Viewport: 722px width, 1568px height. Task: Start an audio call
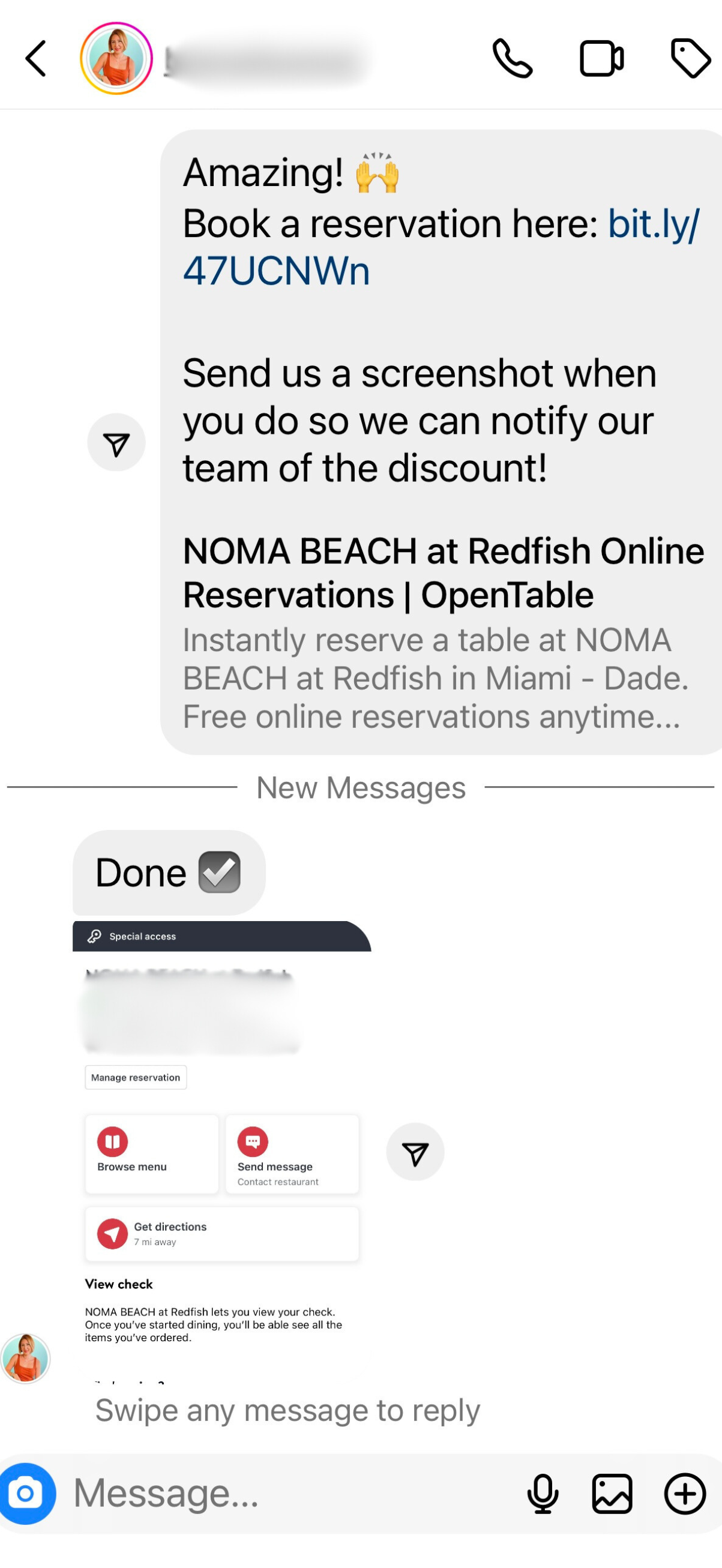click(x=512, y=58)
